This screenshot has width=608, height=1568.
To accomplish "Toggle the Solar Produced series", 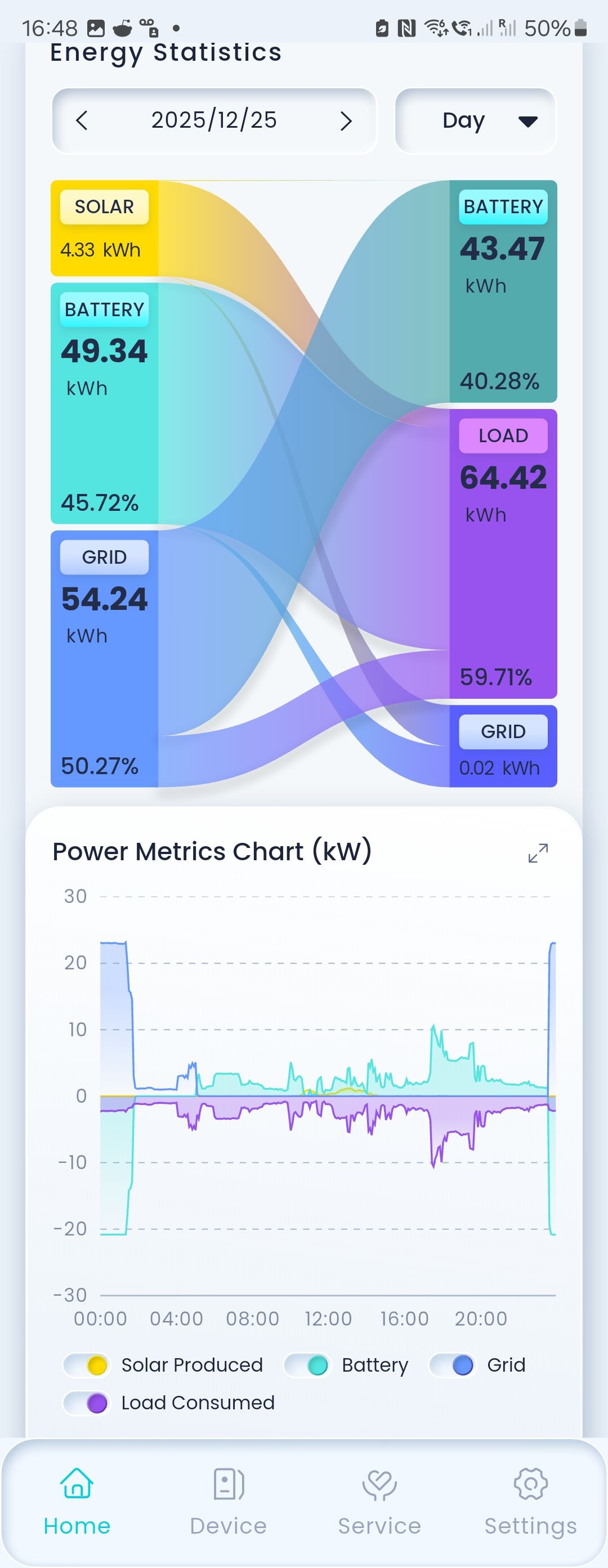I will 87,1365.
